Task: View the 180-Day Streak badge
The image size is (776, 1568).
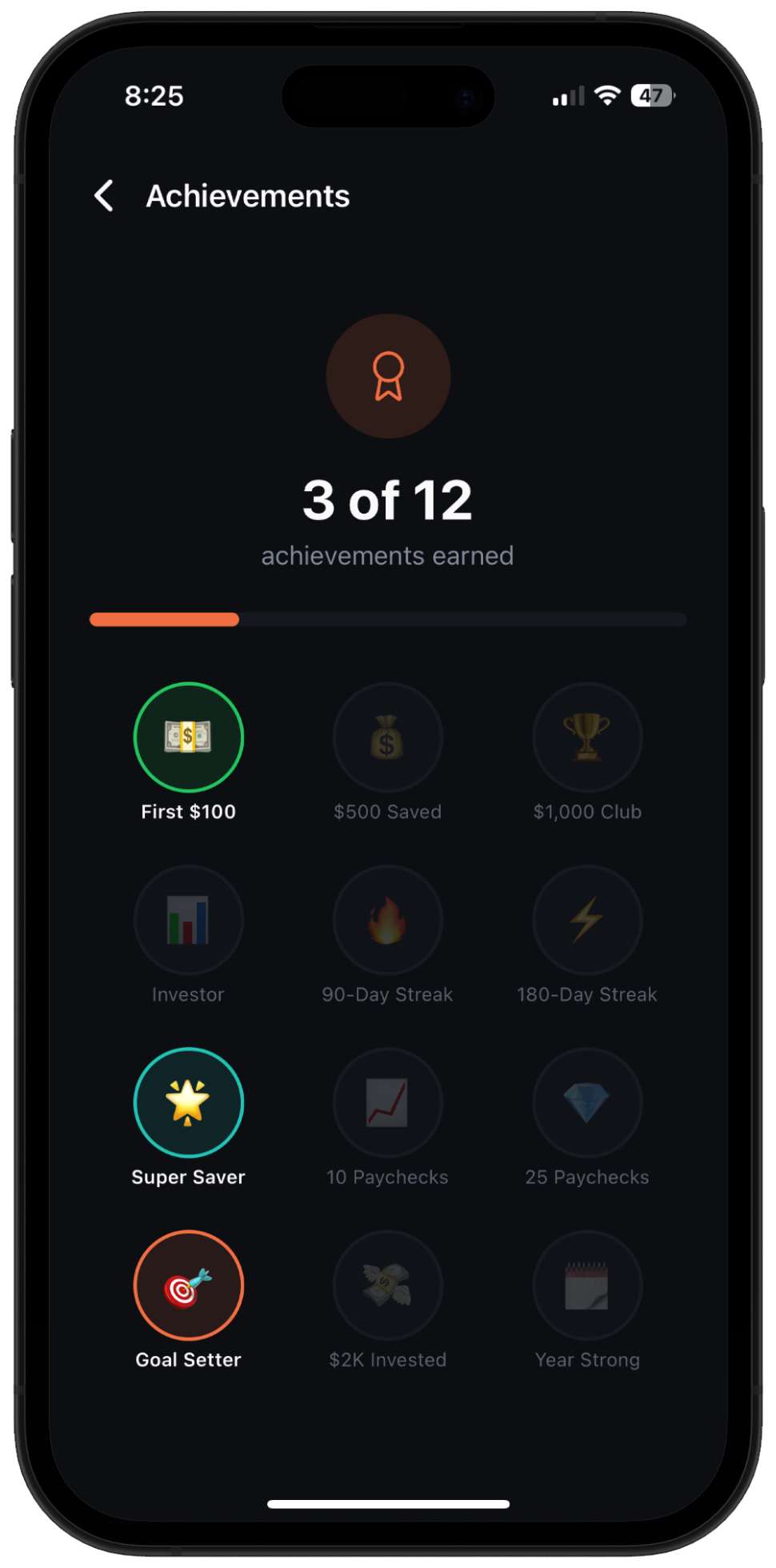Action: point(587,920)
